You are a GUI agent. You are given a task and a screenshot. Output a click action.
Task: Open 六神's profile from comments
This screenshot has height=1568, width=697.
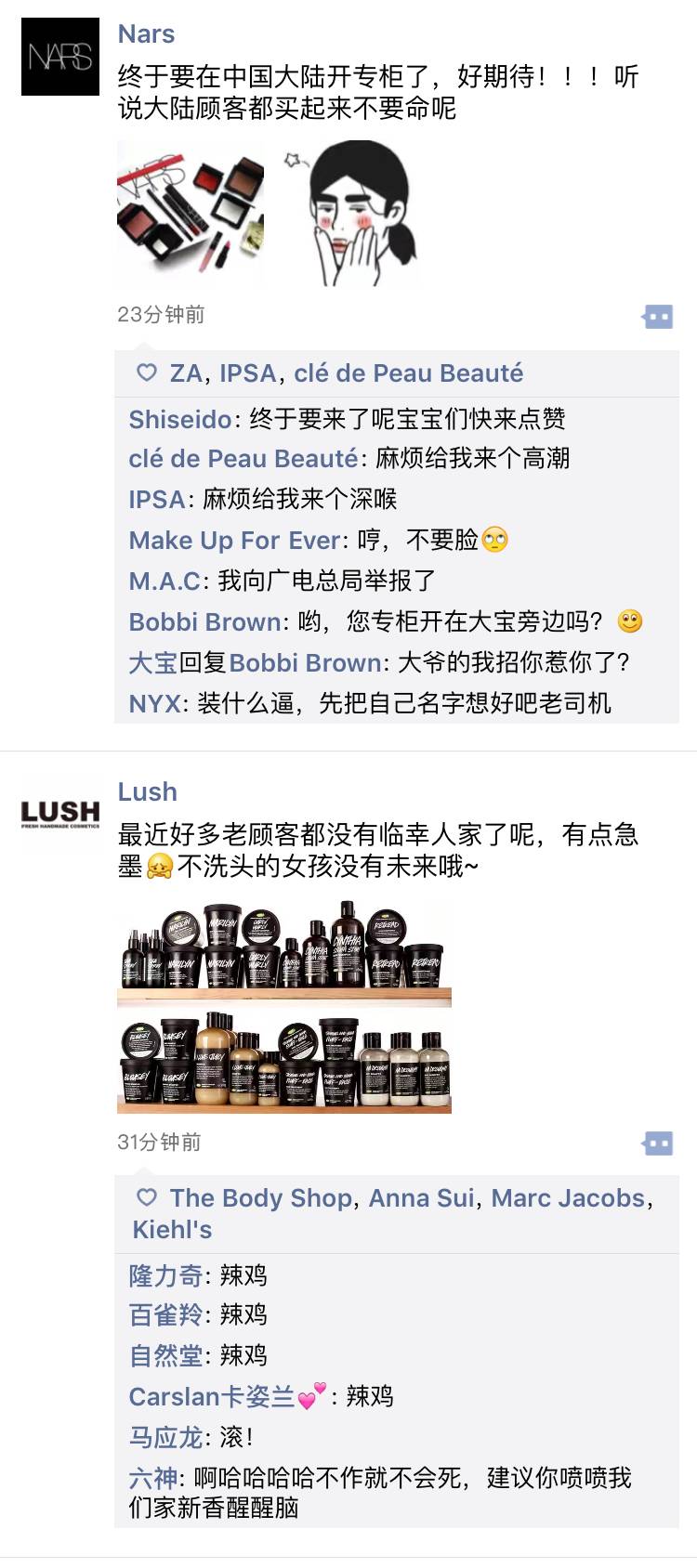[152, 1478]
